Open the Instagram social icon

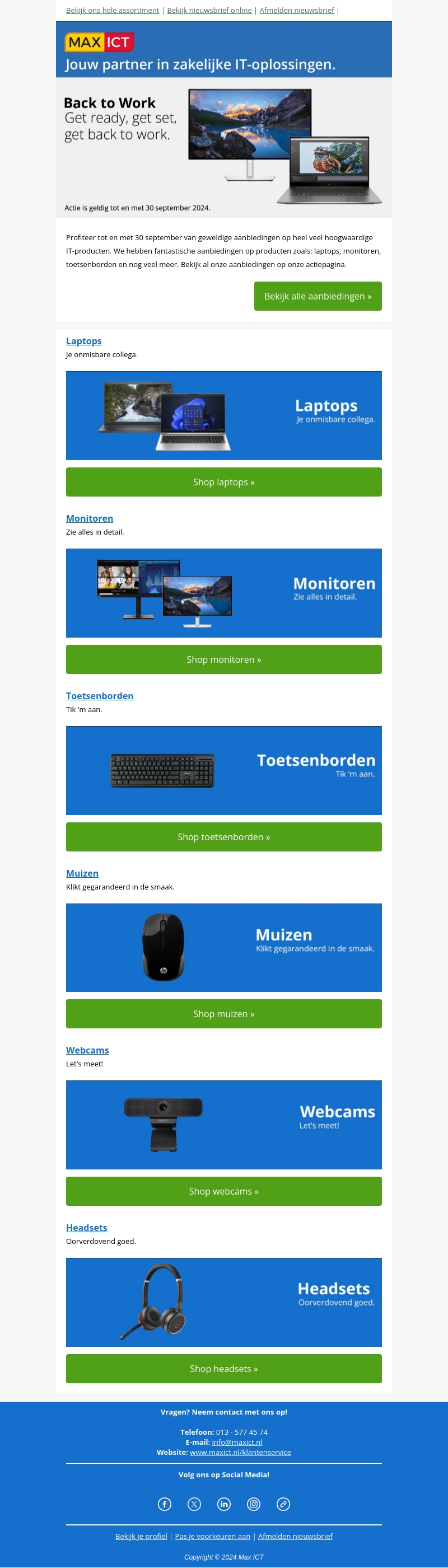click(x=253, y=1504)
